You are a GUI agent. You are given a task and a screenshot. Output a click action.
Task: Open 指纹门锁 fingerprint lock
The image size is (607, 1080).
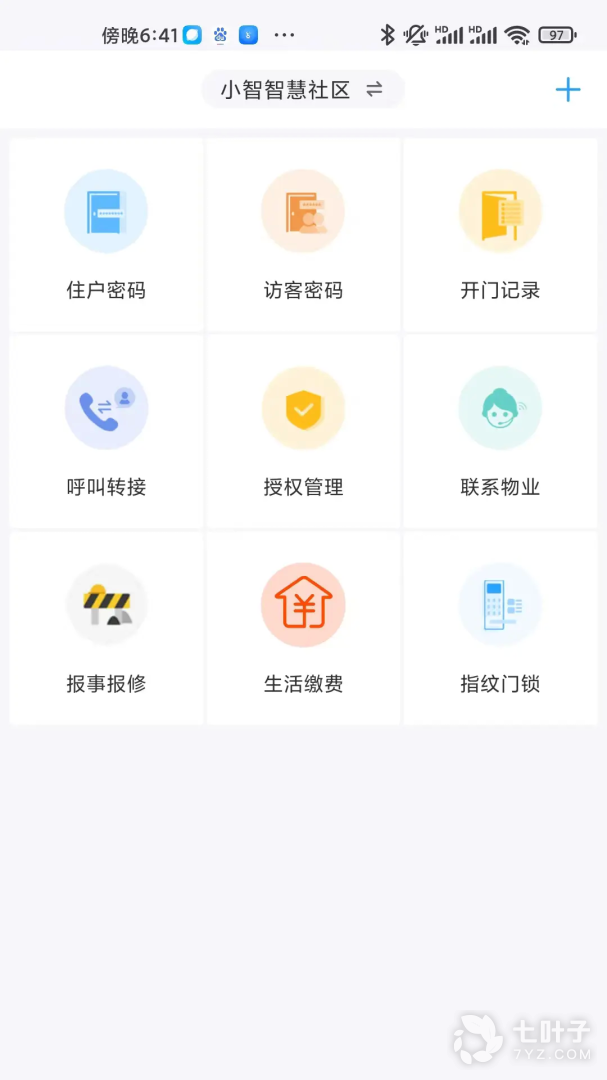(500, 629)
